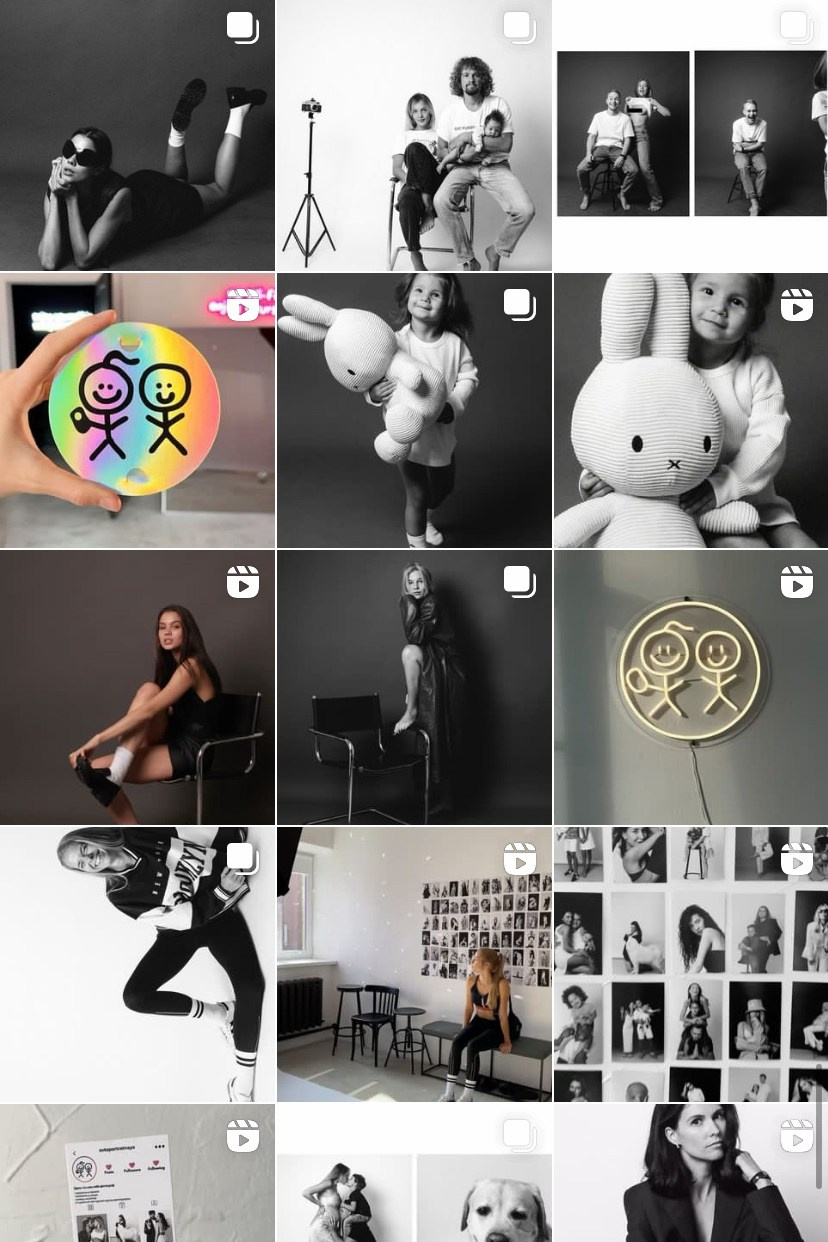This screenshot has height=1242, width=828.
Task: Play the close-up girl with bunny reel
Action: pyautogui.click(x=690, y=410)
